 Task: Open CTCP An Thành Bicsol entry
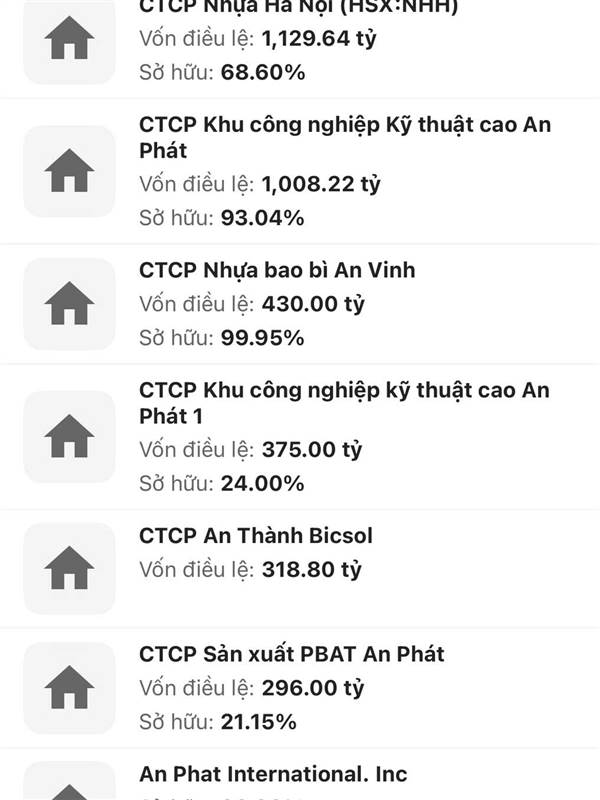(300, 567)
